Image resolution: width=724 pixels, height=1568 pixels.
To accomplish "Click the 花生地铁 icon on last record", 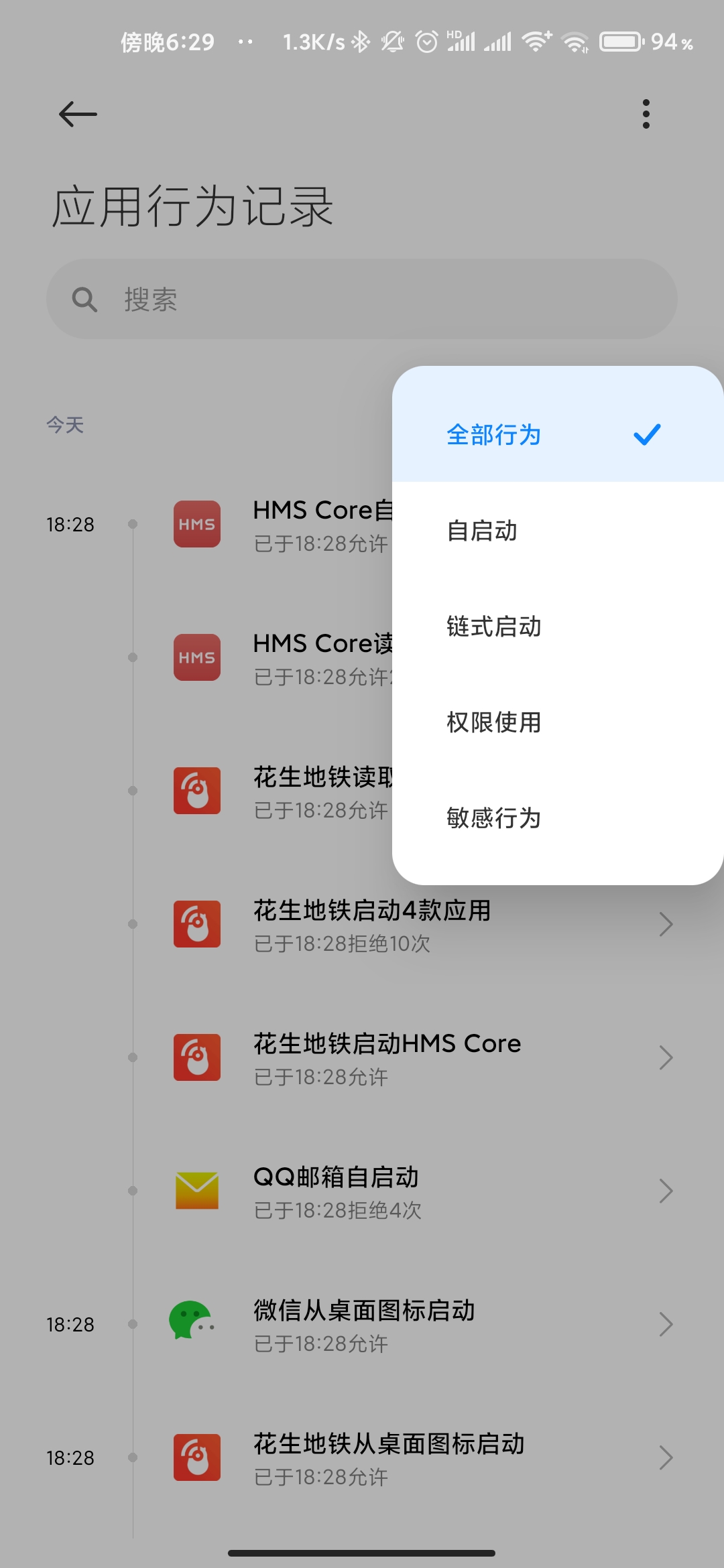I will 196,1457.
